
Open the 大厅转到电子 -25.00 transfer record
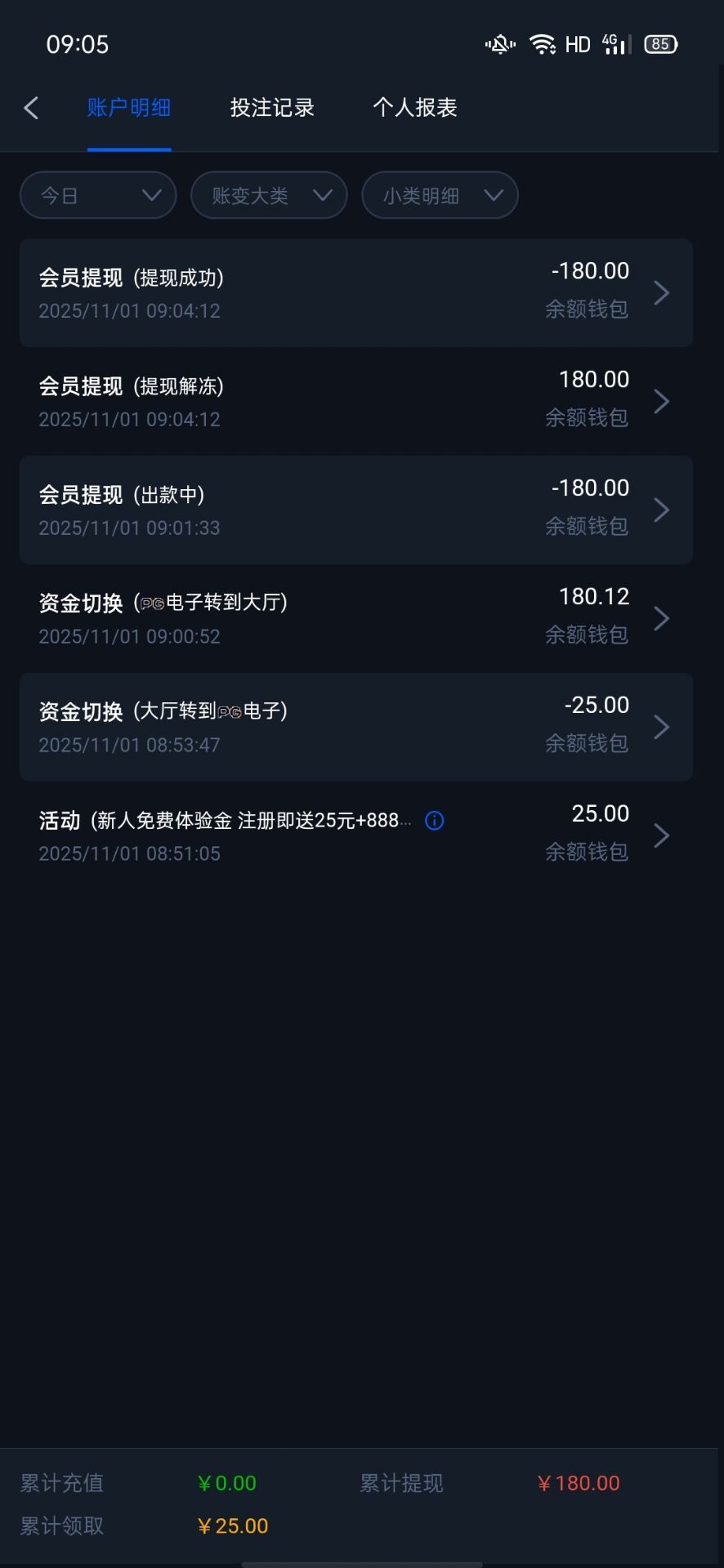356,727
